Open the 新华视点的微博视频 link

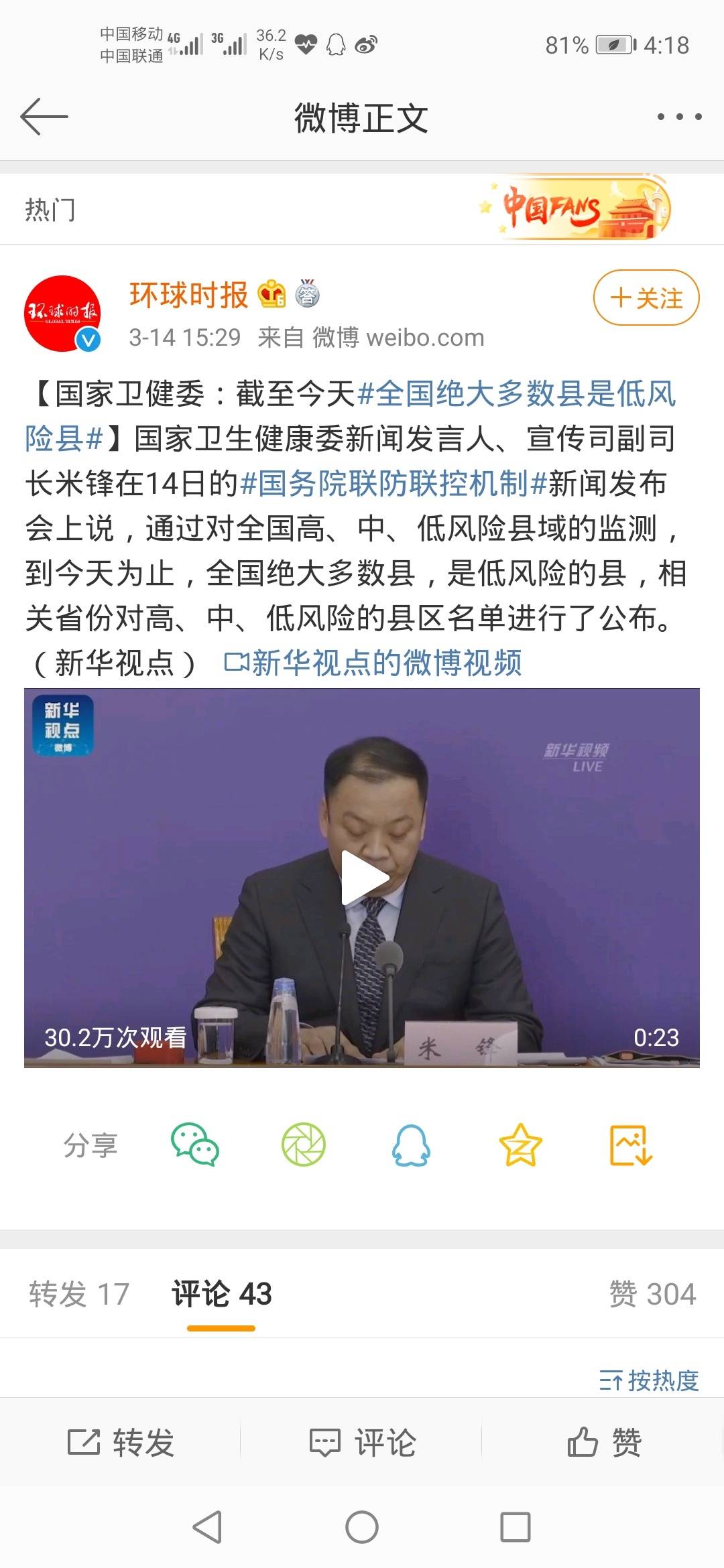[x=373, y=663]
